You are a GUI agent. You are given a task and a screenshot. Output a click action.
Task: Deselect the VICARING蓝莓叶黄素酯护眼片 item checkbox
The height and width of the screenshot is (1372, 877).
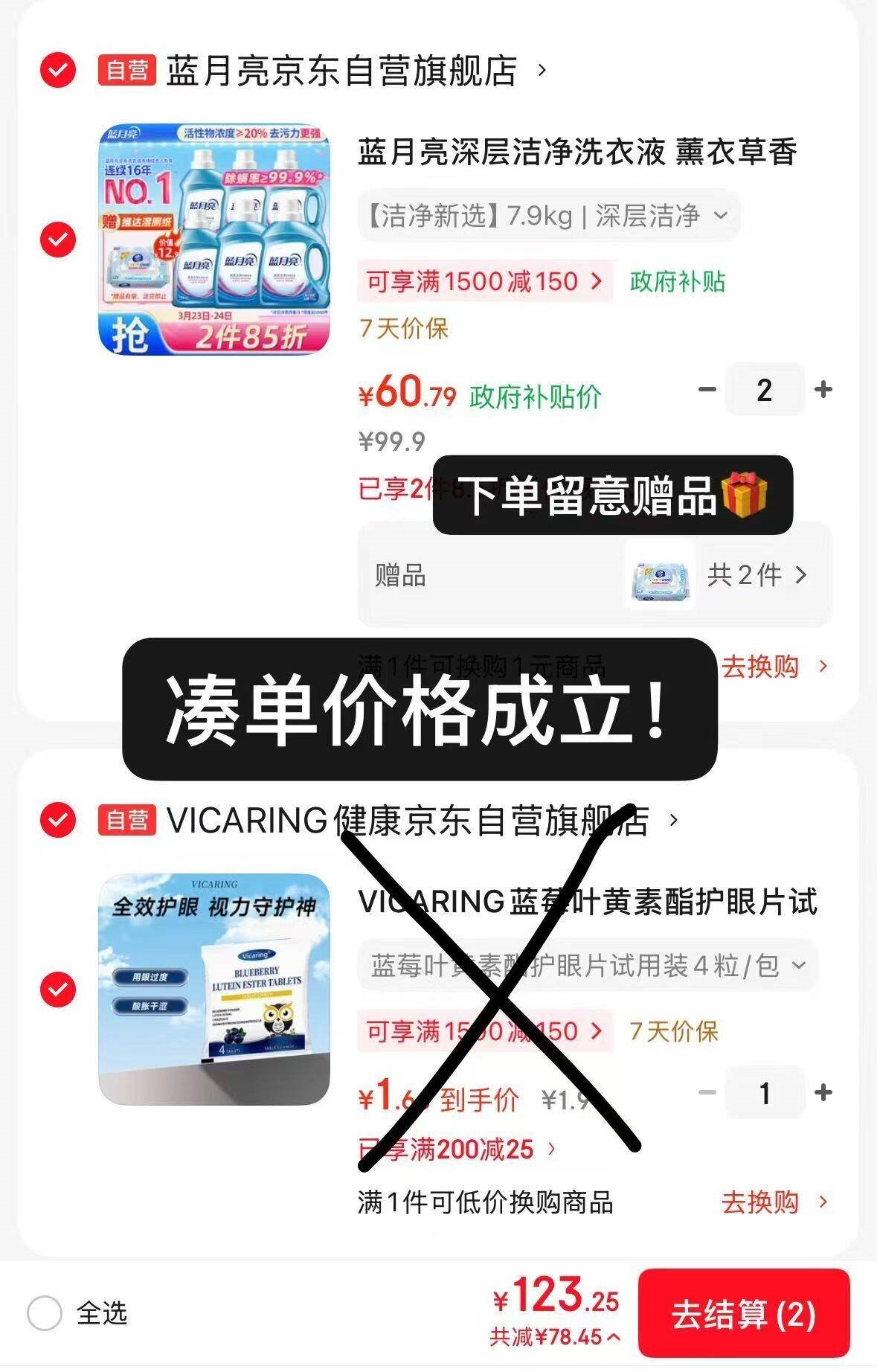click(x=58, y=990)
